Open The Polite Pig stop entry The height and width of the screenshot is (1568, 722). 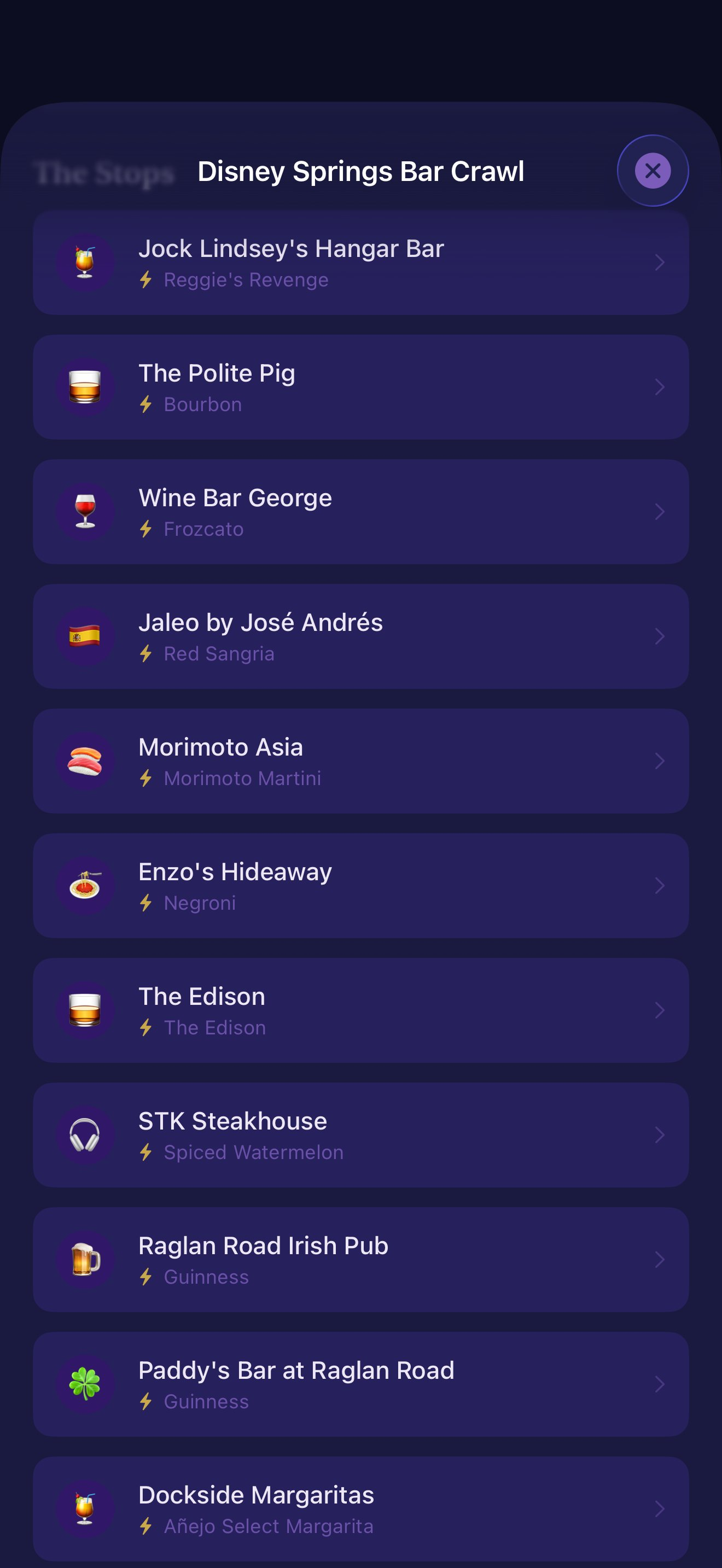point(361,387)
